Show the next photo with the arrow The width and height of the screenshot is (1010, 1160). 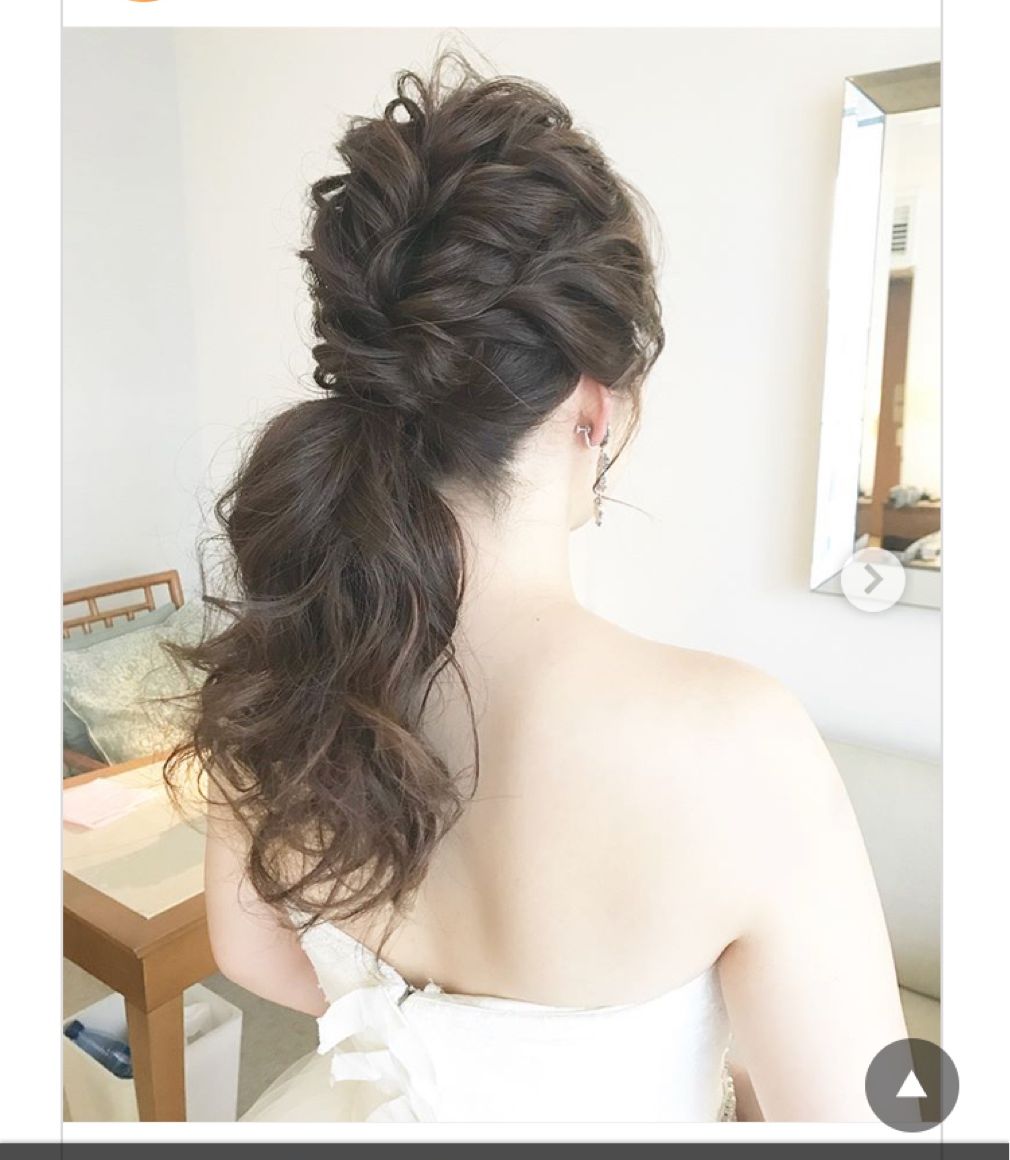tap(872, 579)
